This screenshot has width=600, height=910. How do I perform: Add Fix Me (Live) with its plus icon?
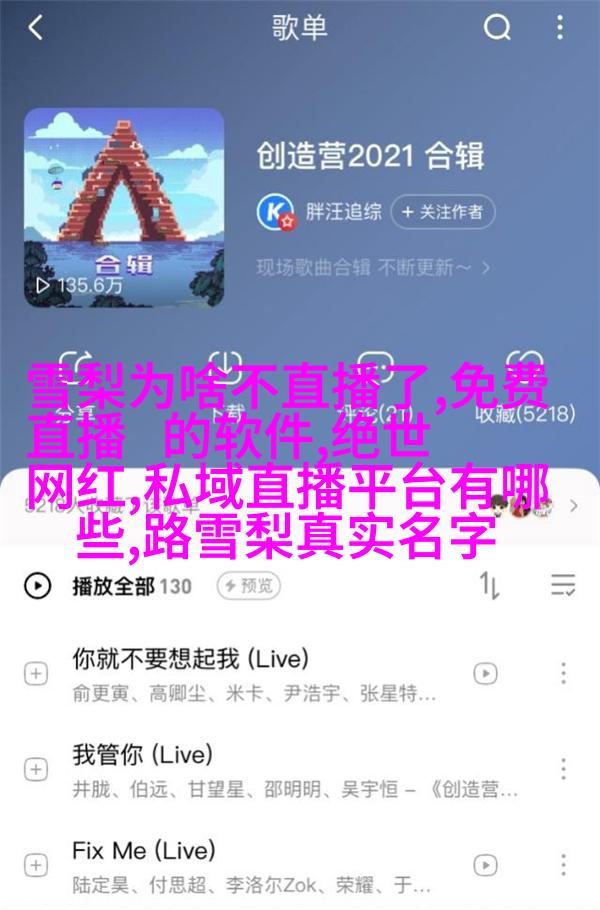pos(36,866)
